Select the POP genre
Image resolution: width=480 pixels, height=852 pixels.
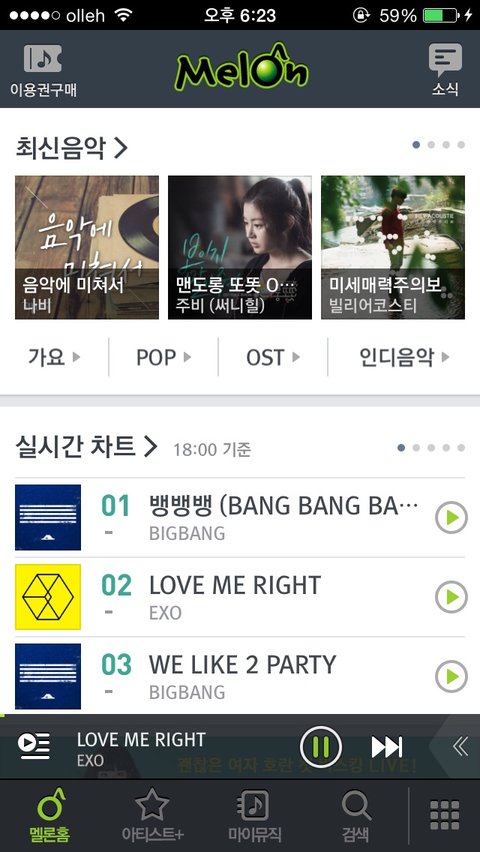coord(164,357)
